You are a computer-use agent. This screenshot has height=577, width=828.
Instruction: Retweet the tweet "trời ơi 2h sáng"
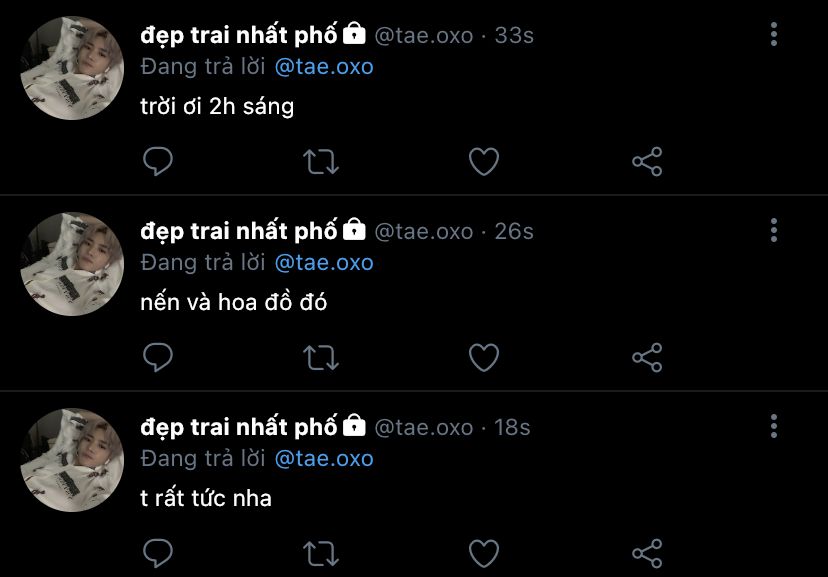[321, 161]
